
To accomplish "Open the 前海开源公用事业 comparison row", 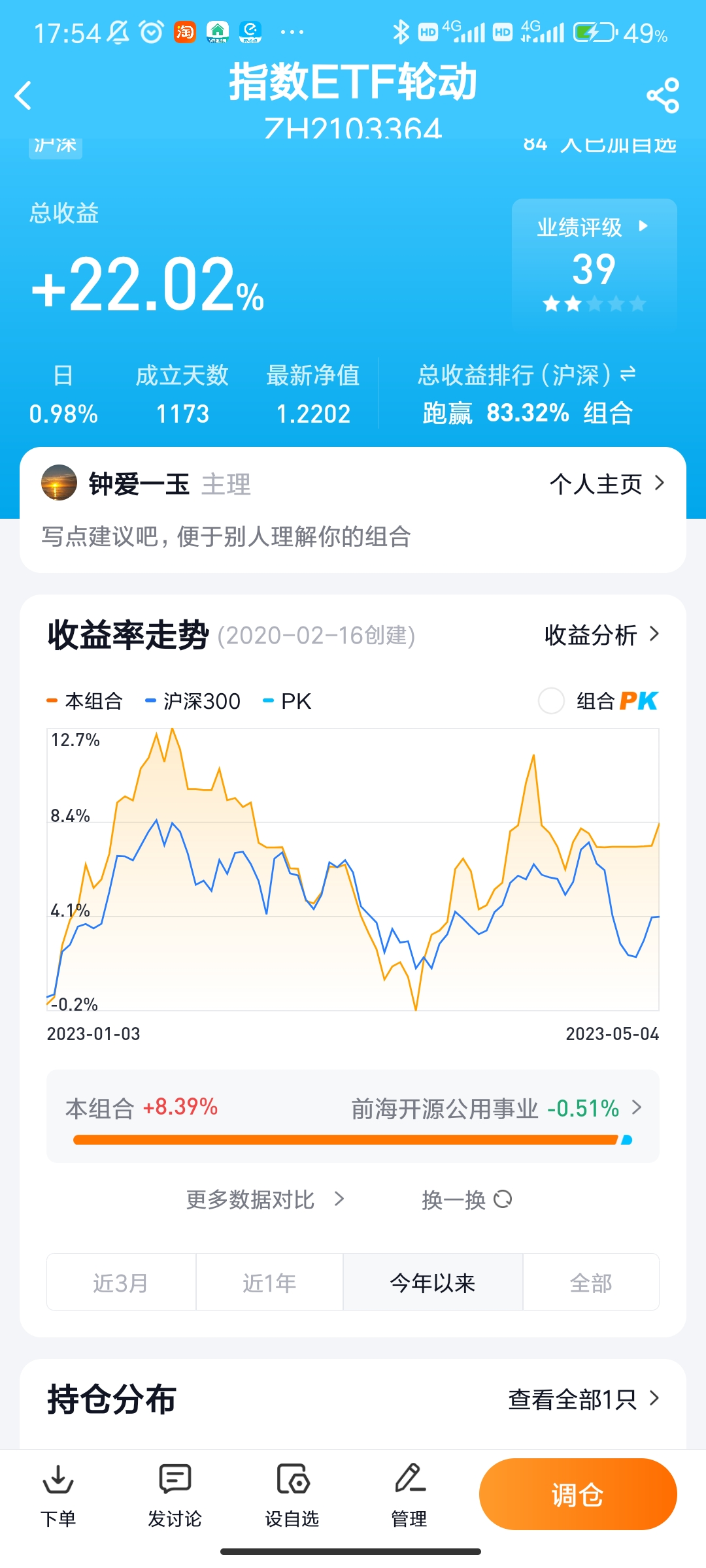I will coord(497,1109).
